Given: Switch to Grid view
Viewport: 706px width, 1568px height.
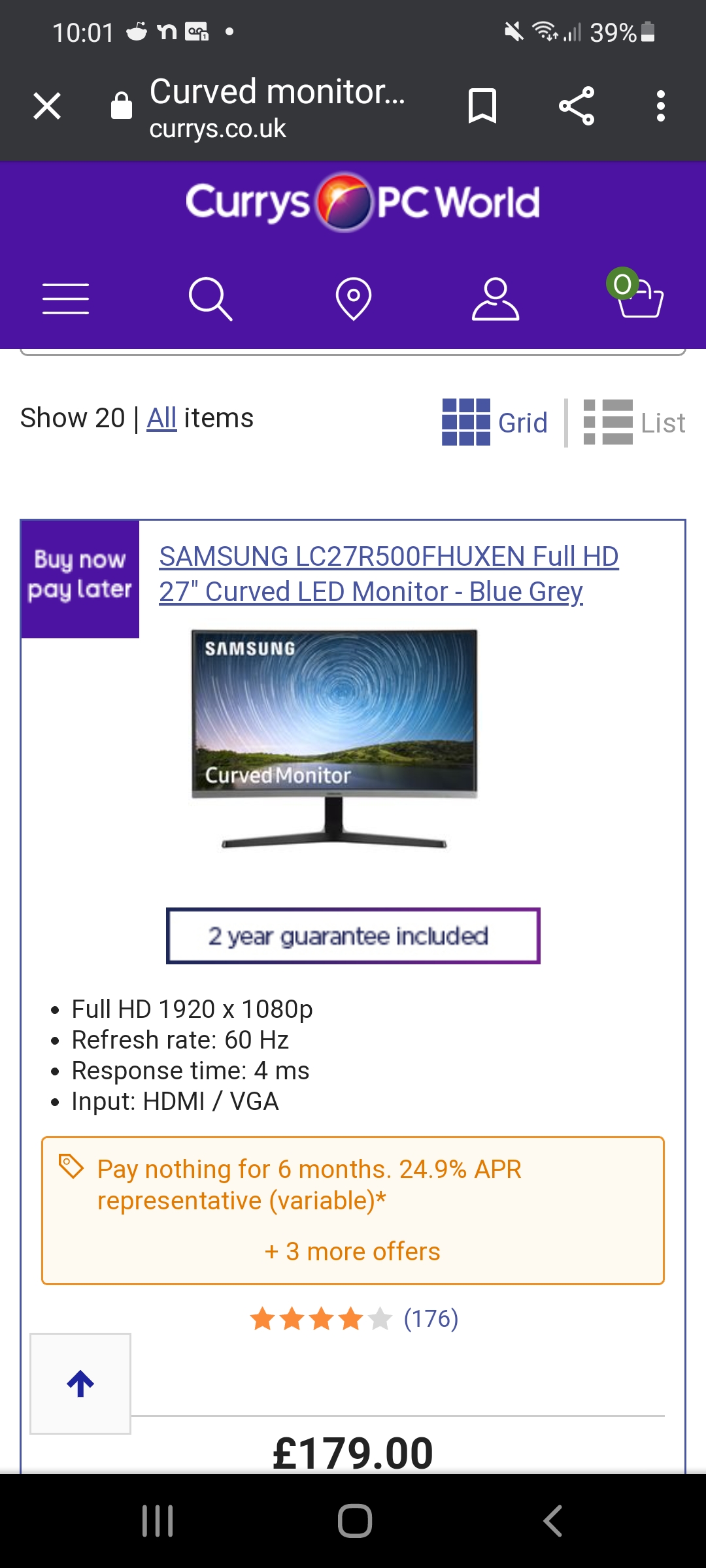Looking at the screenshot, I should tap(495, 423).
